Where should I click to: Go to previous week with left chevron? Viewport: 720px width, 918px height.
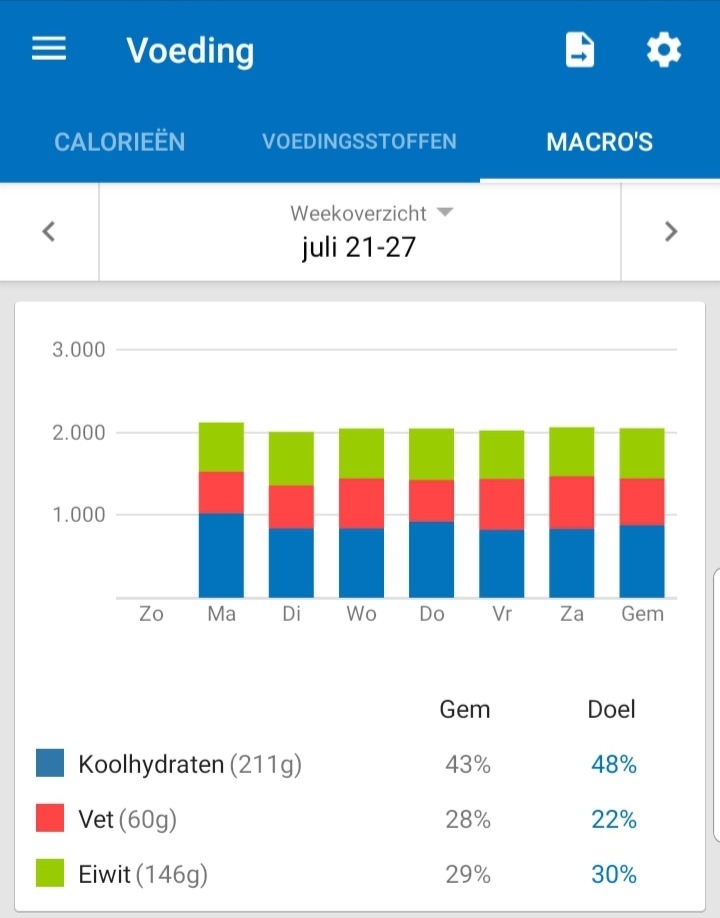point(49,230)
